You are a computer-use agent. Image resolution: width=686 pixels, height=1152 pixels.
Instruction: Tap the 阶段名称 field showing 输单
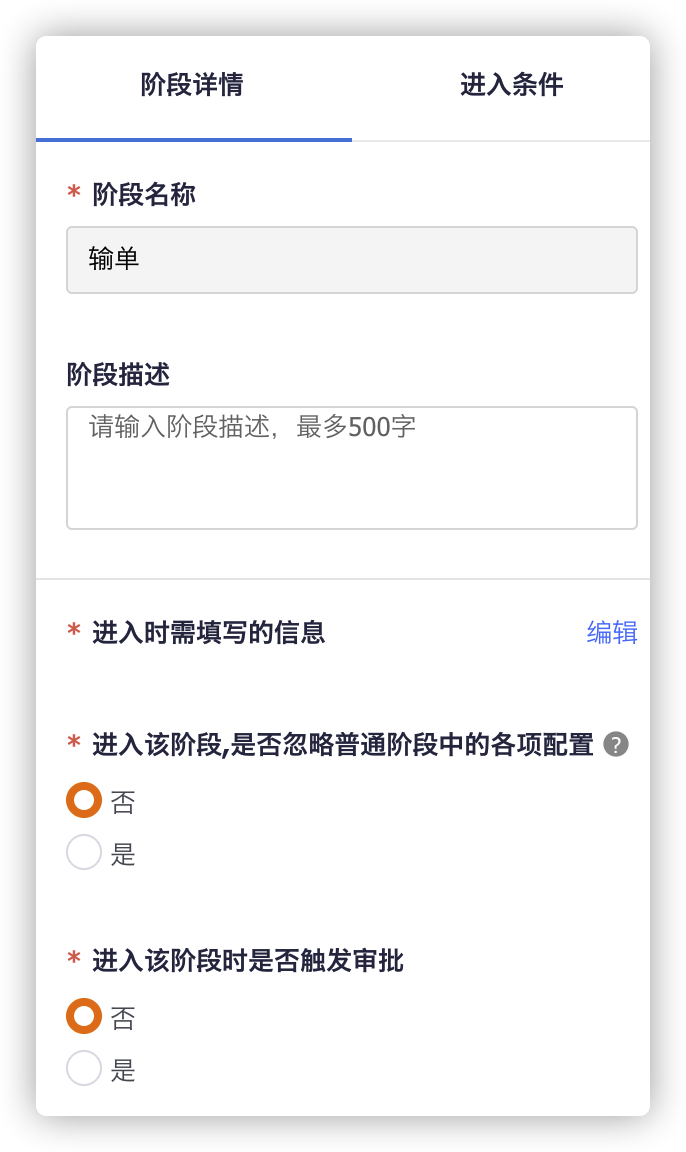coord(351,260)
